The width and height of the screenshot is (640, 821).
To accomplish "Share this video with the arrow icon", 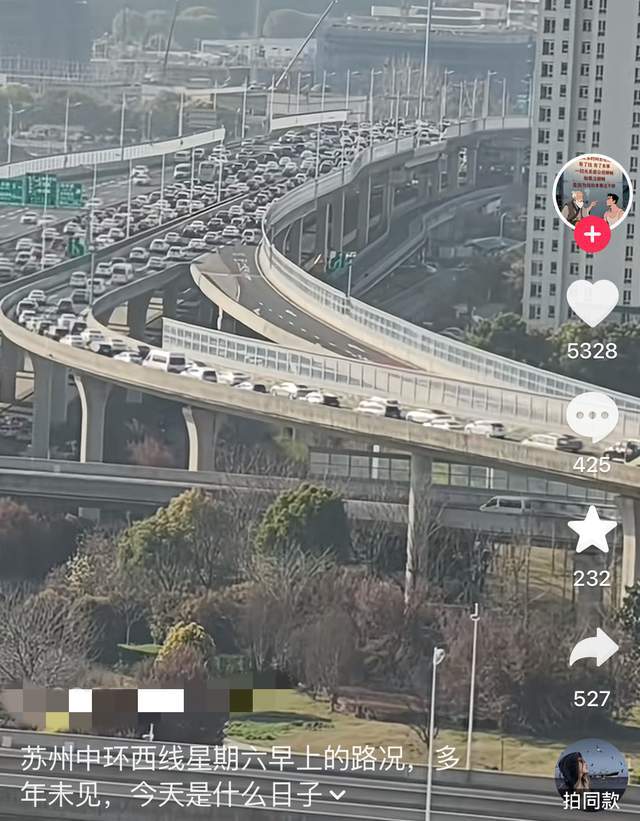I will click(x=593, y=648).
